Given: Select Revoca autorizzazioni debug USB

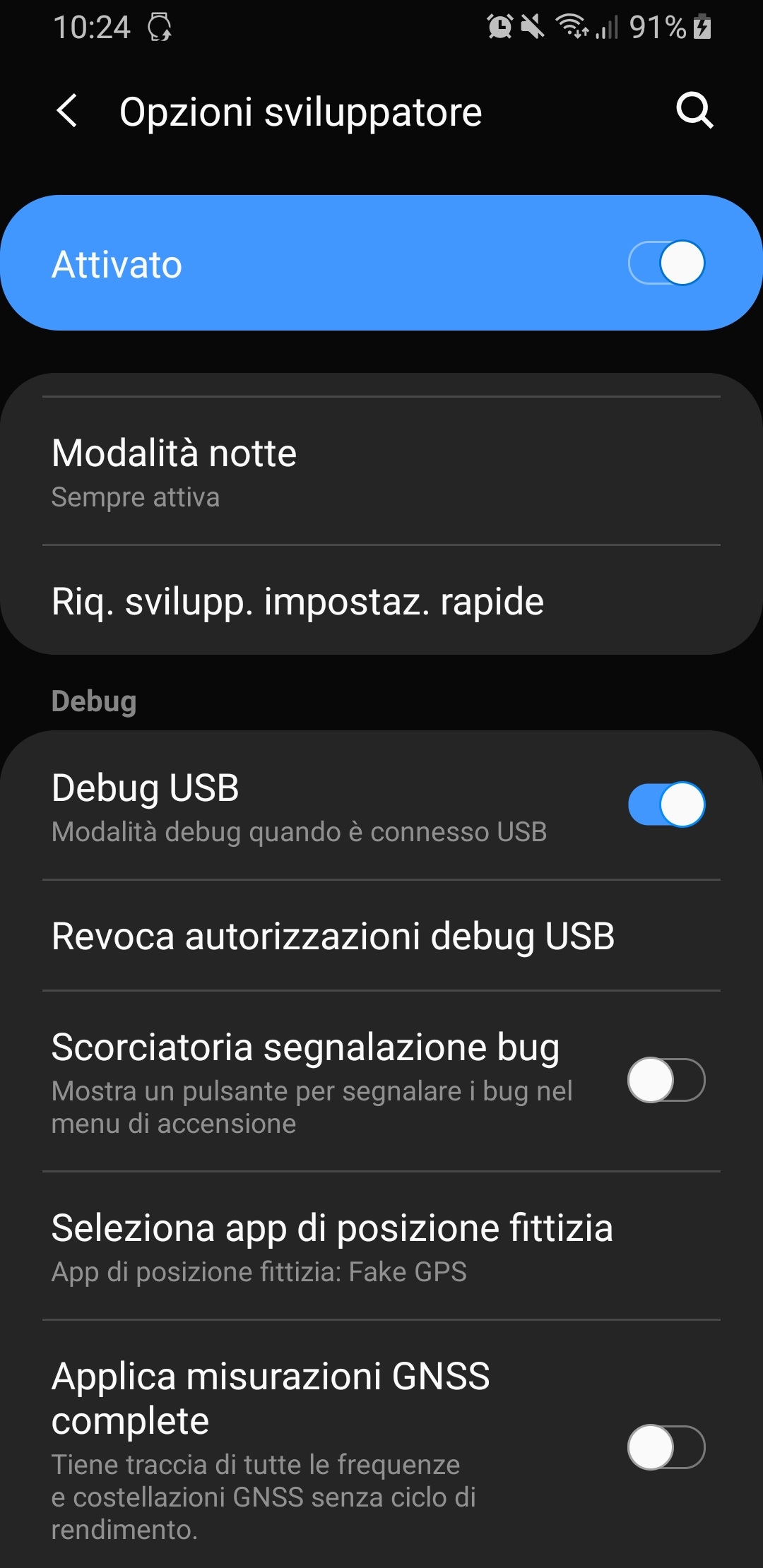Looking at the screenshot, I should click(x=381, y=935).
